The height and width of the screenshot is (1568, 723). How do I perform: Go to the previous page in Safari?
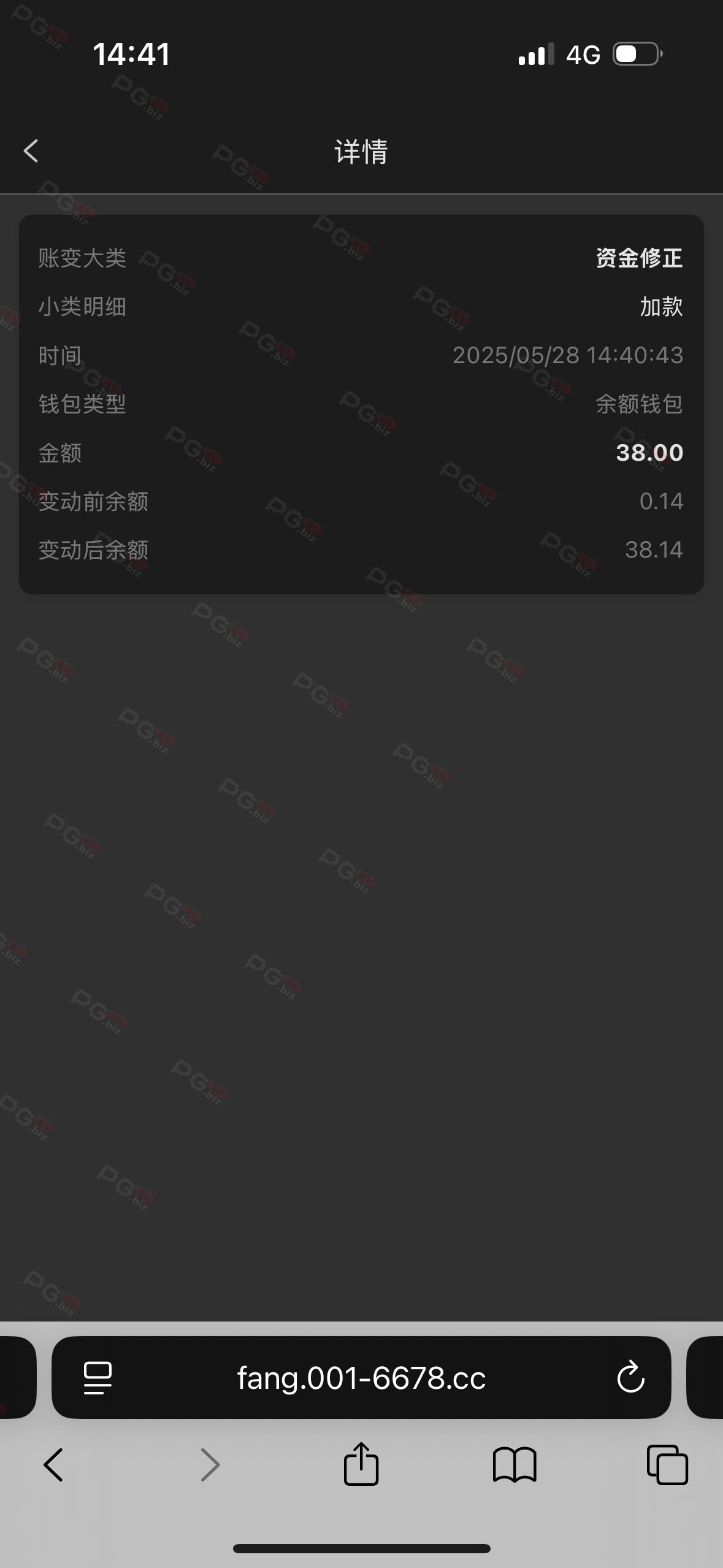pyautogui.click(x=53, y=1465)
